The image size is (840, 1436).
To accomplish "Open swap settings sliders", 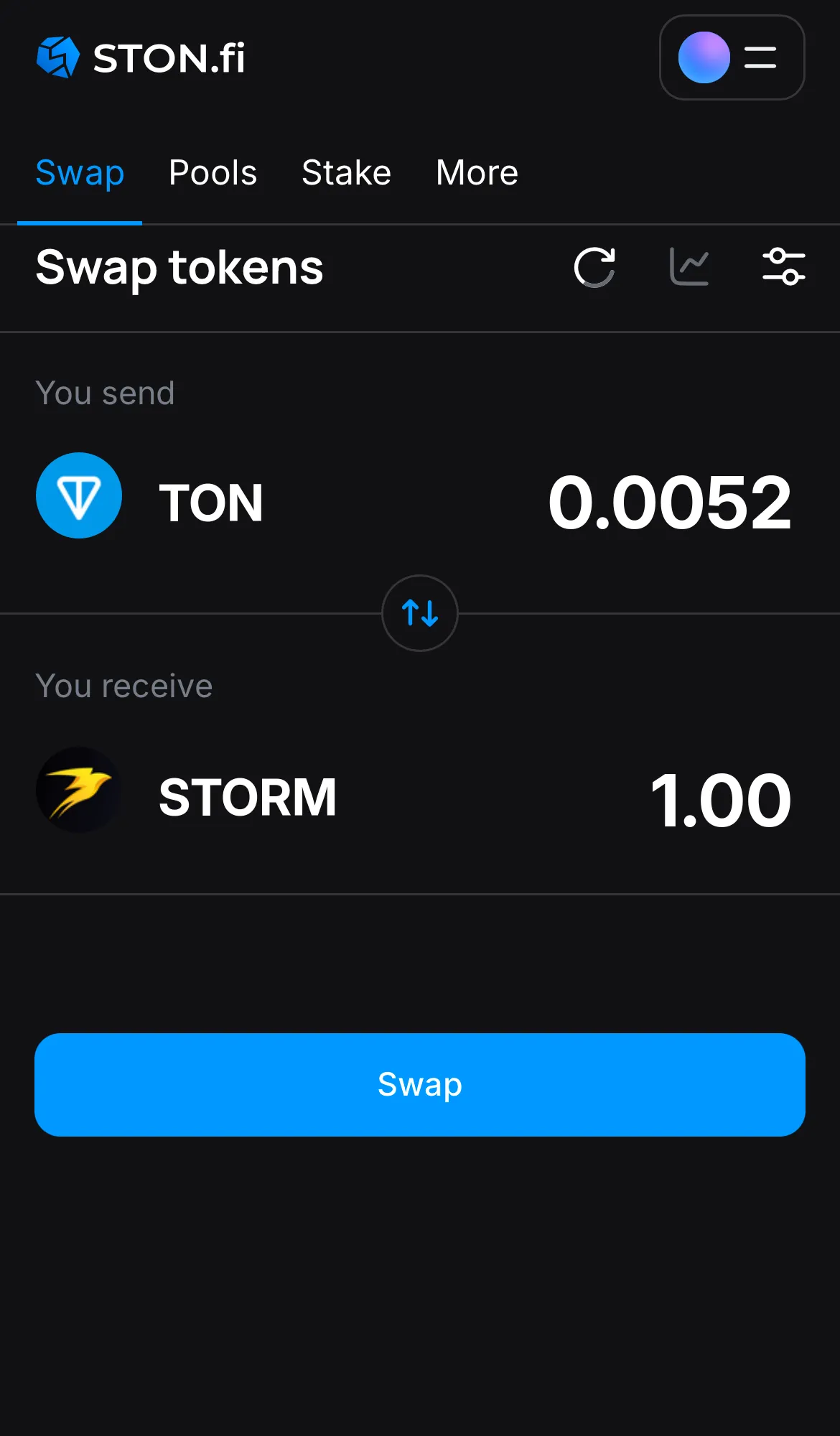I will coord(784,267).
